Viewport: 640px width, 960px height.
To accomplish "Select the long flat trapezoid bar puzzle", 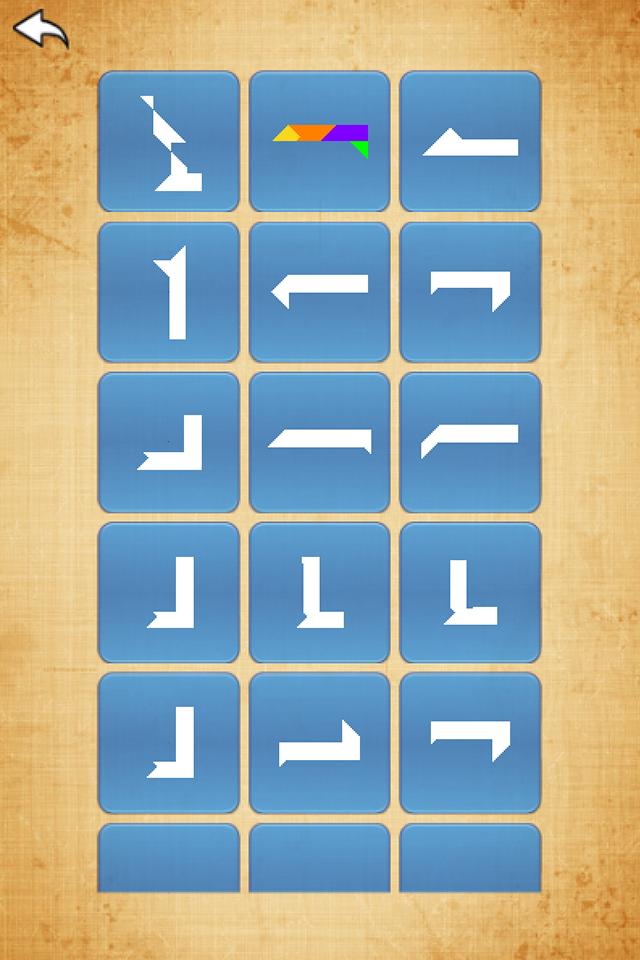I will point(319,442).
